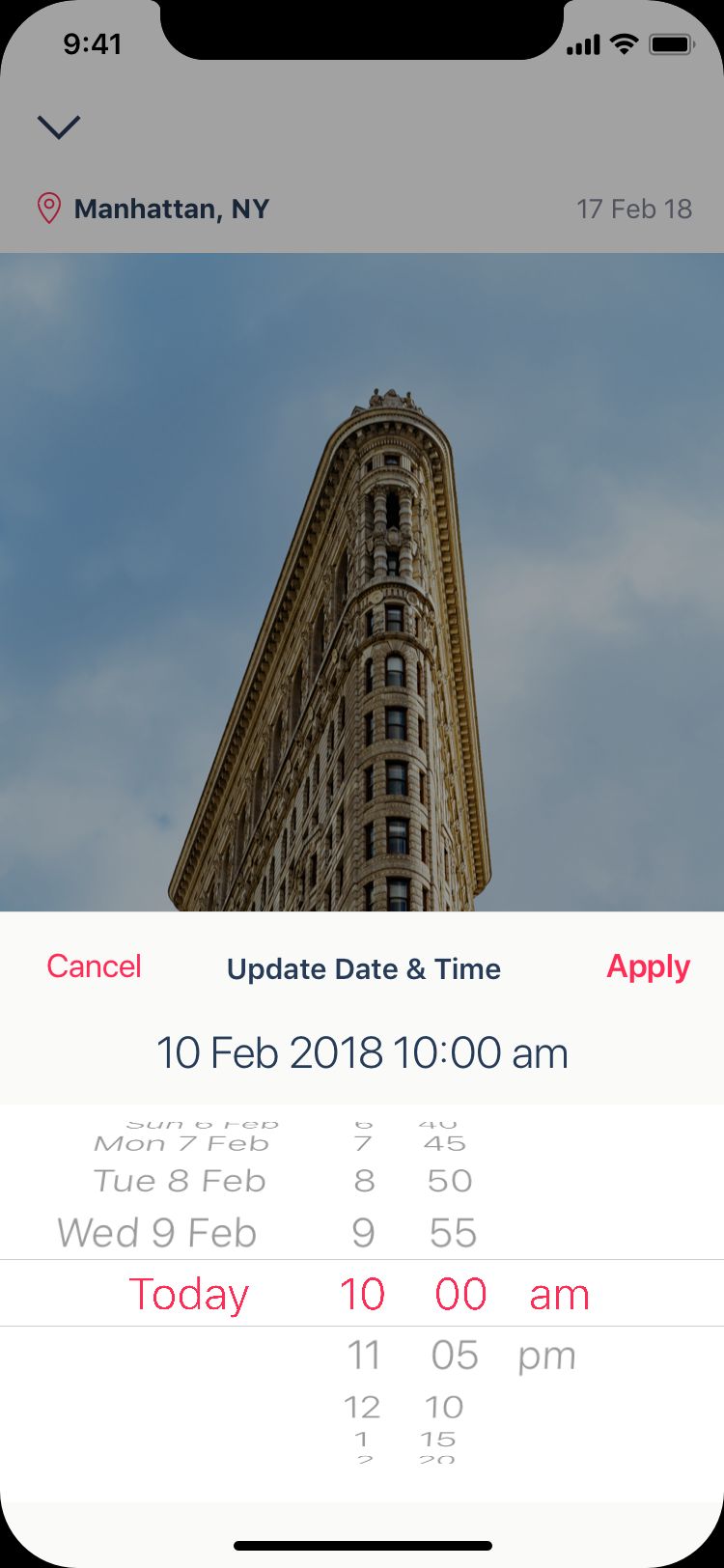The image size is (724, 1568).
Task: Choose Tue 8 Feb in the date wheel
Action: 180,1181
